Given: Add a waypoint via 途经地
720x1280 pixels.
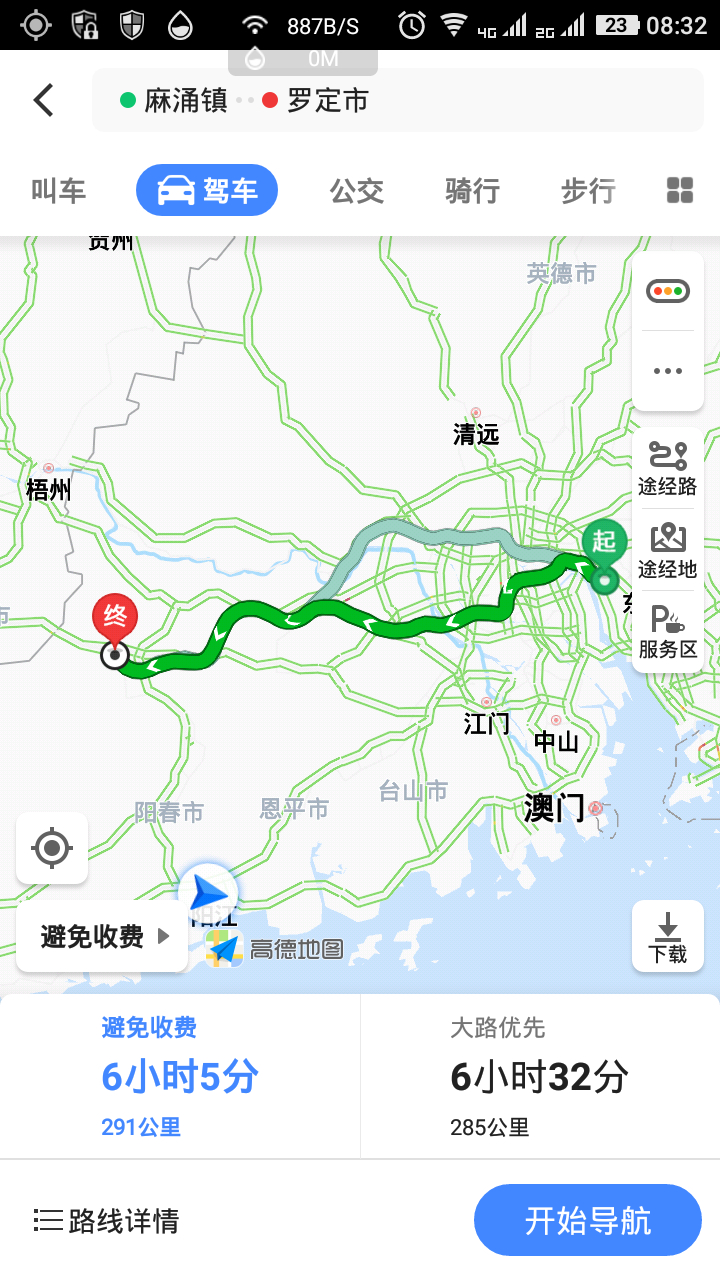Looking at the screenshot, I should pos(668,550).
